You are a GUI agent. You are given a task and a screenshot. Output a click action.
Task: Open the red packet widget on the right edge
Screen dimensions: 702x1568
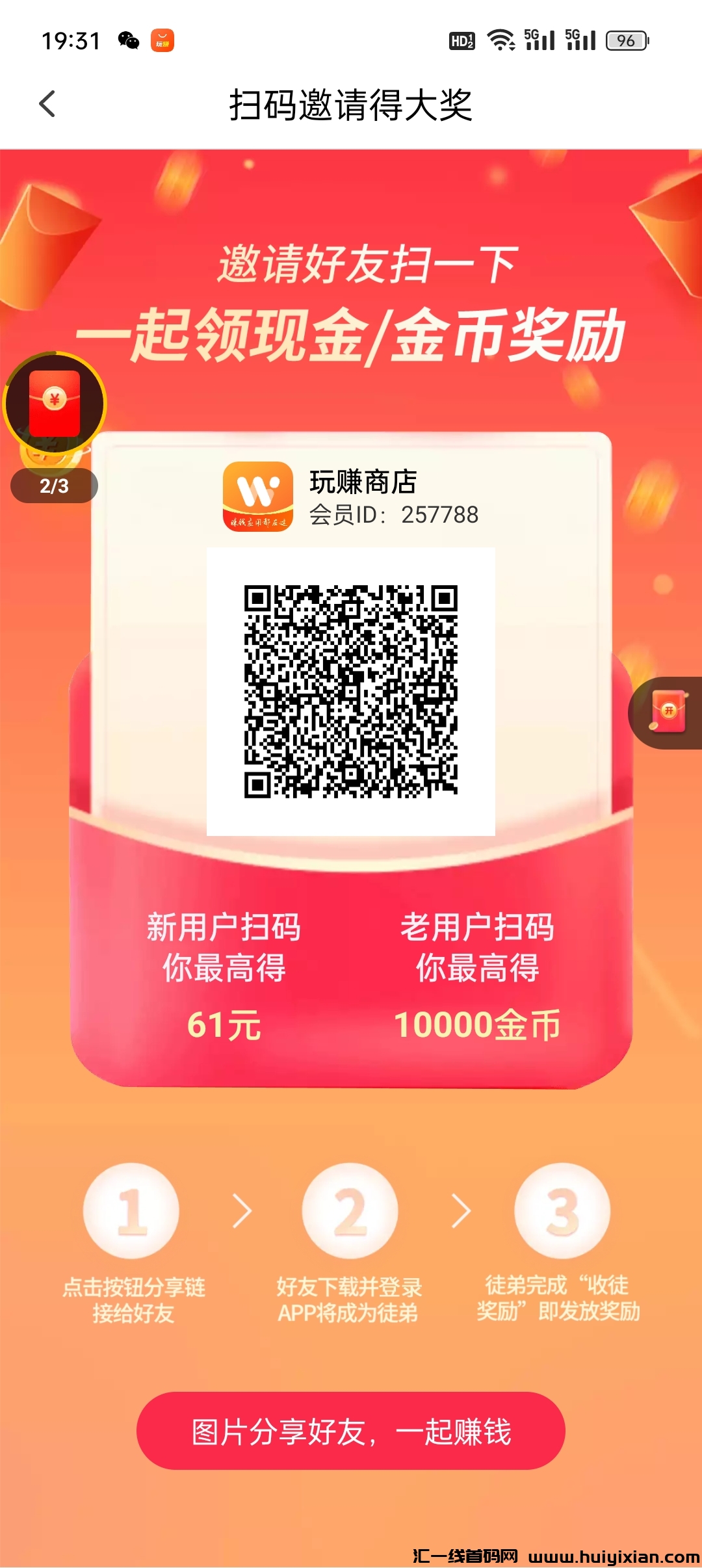point(668,712)
